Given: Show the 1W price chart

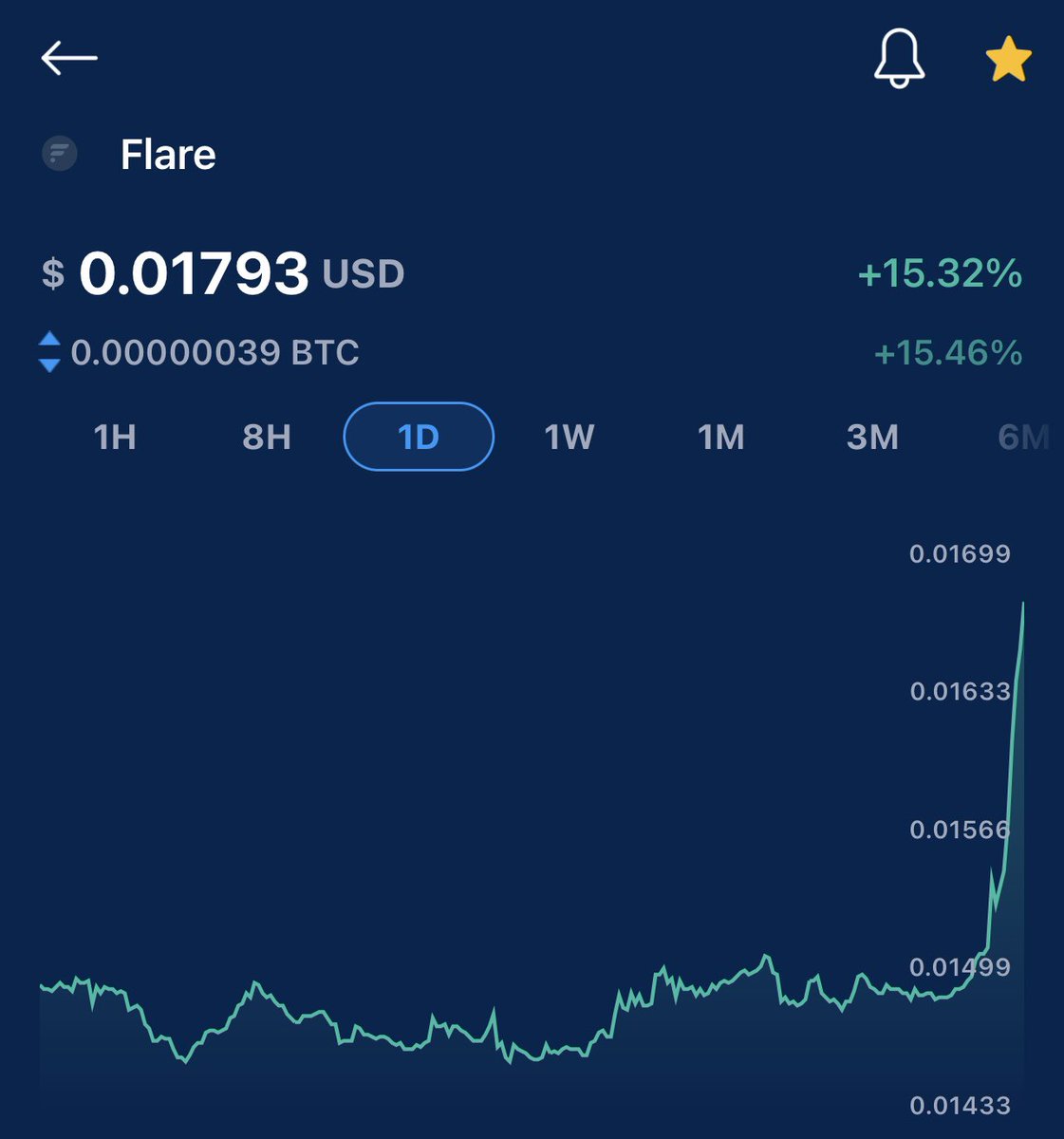Looking at the screenshot, I should [x=569, y=438].
